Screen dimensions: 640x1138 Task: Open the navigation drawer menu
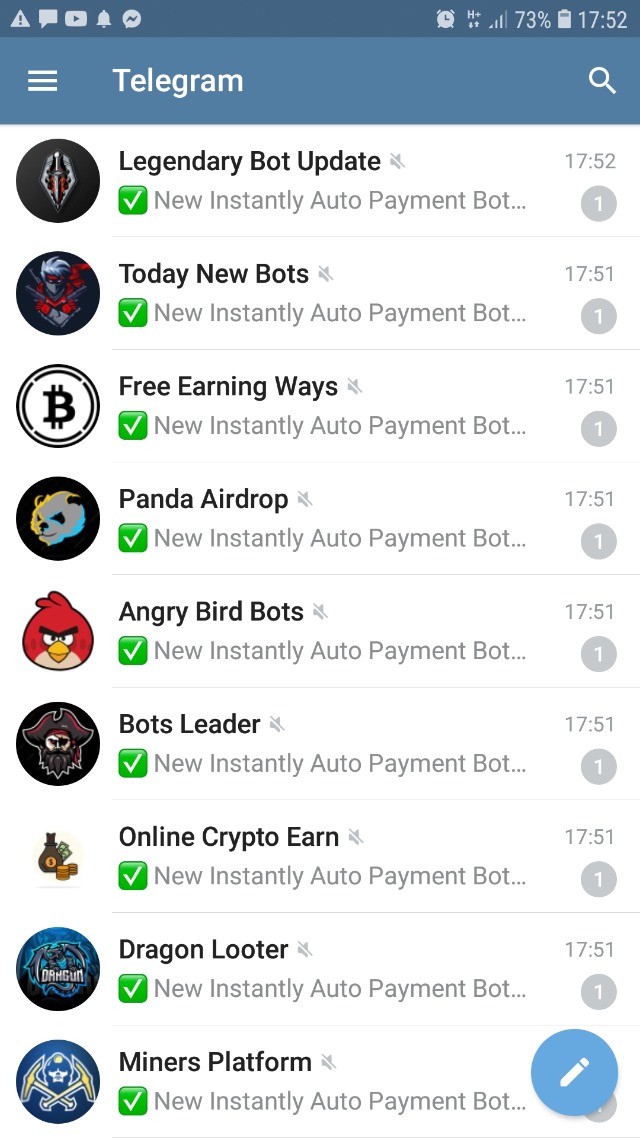click(x=42, y=81)
